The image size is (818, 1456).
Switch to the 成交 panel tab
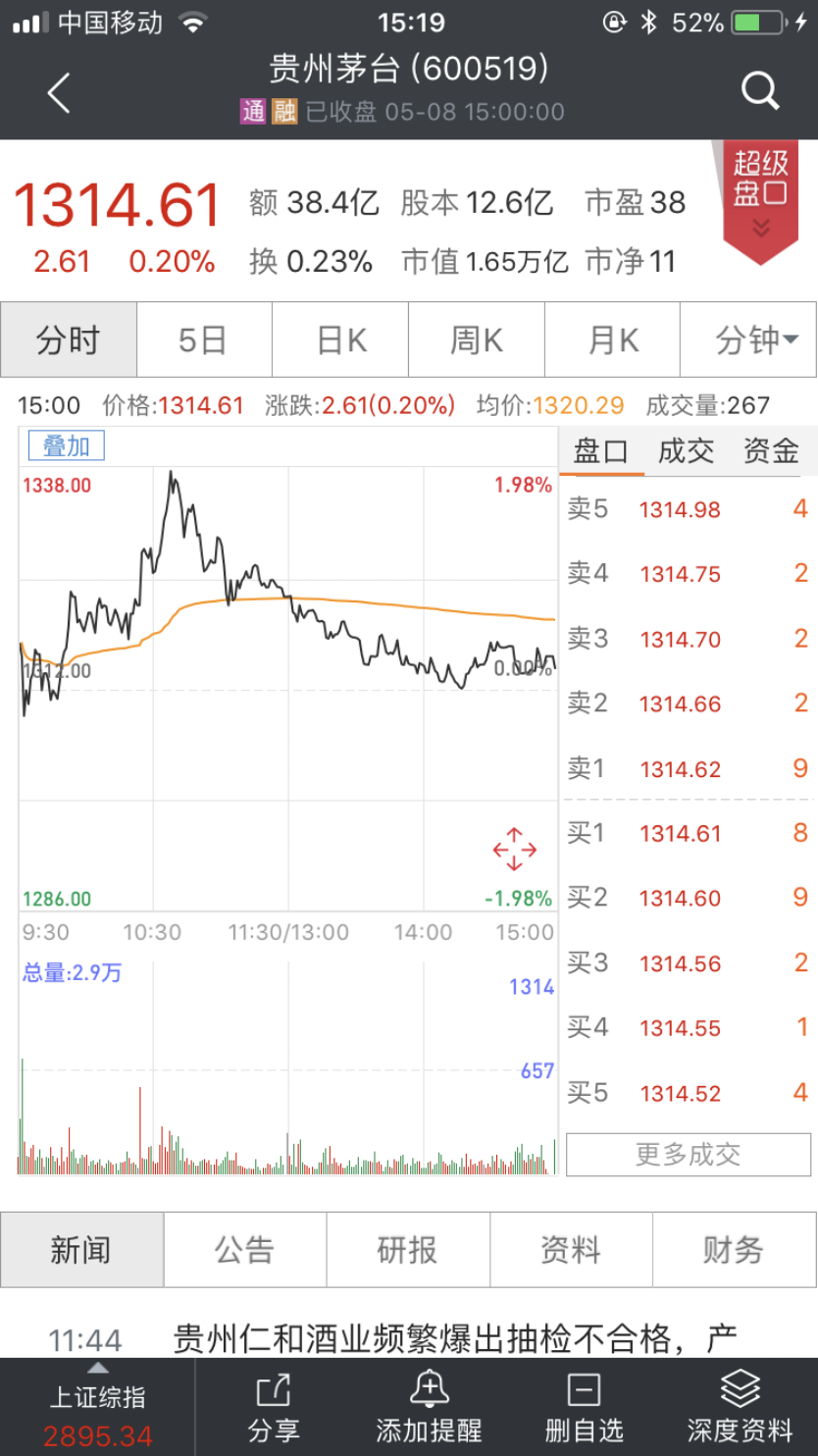pos(686,451)
